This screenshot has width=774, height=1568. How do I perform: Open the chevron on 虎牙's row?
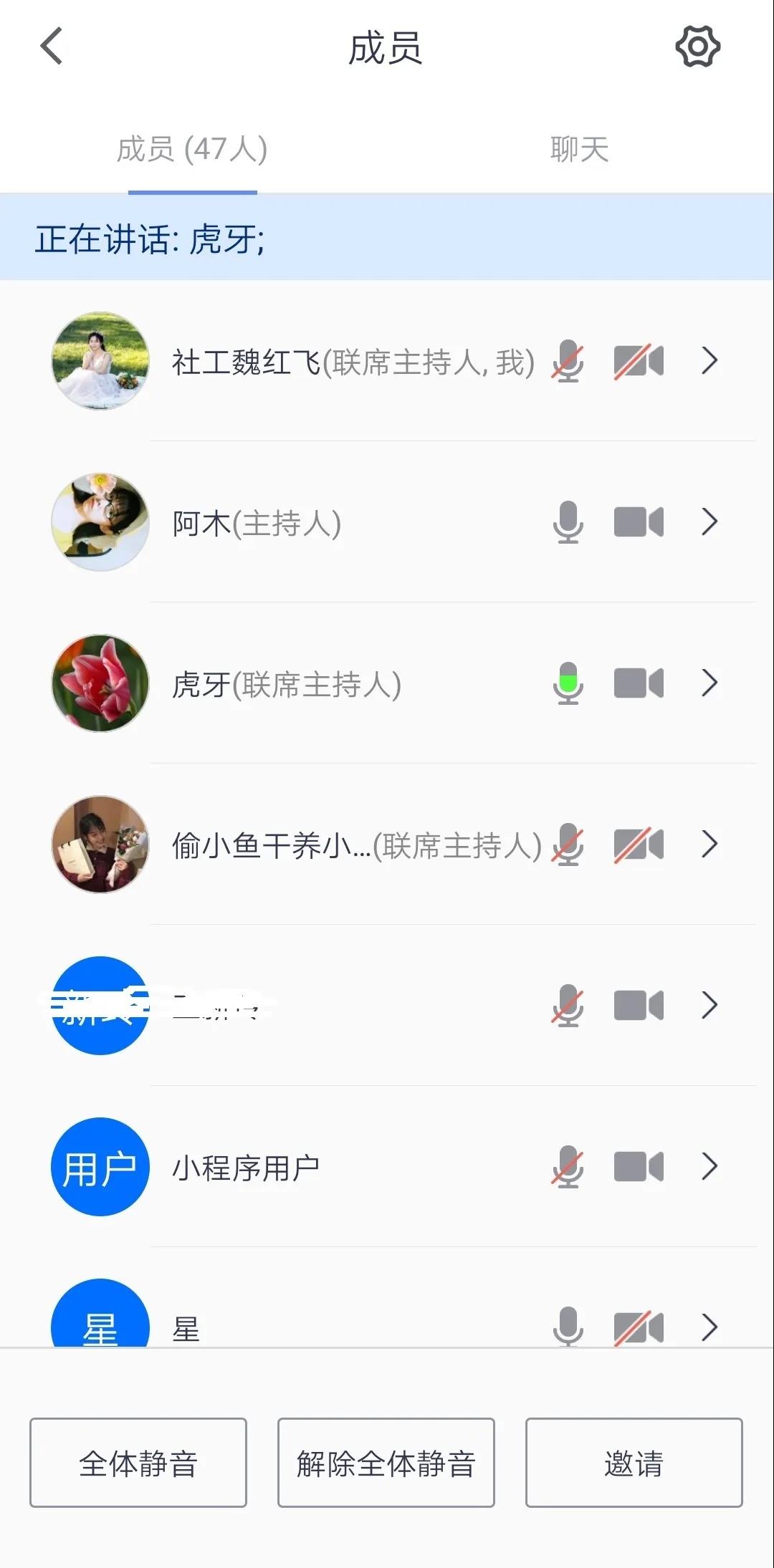(709, 683)
